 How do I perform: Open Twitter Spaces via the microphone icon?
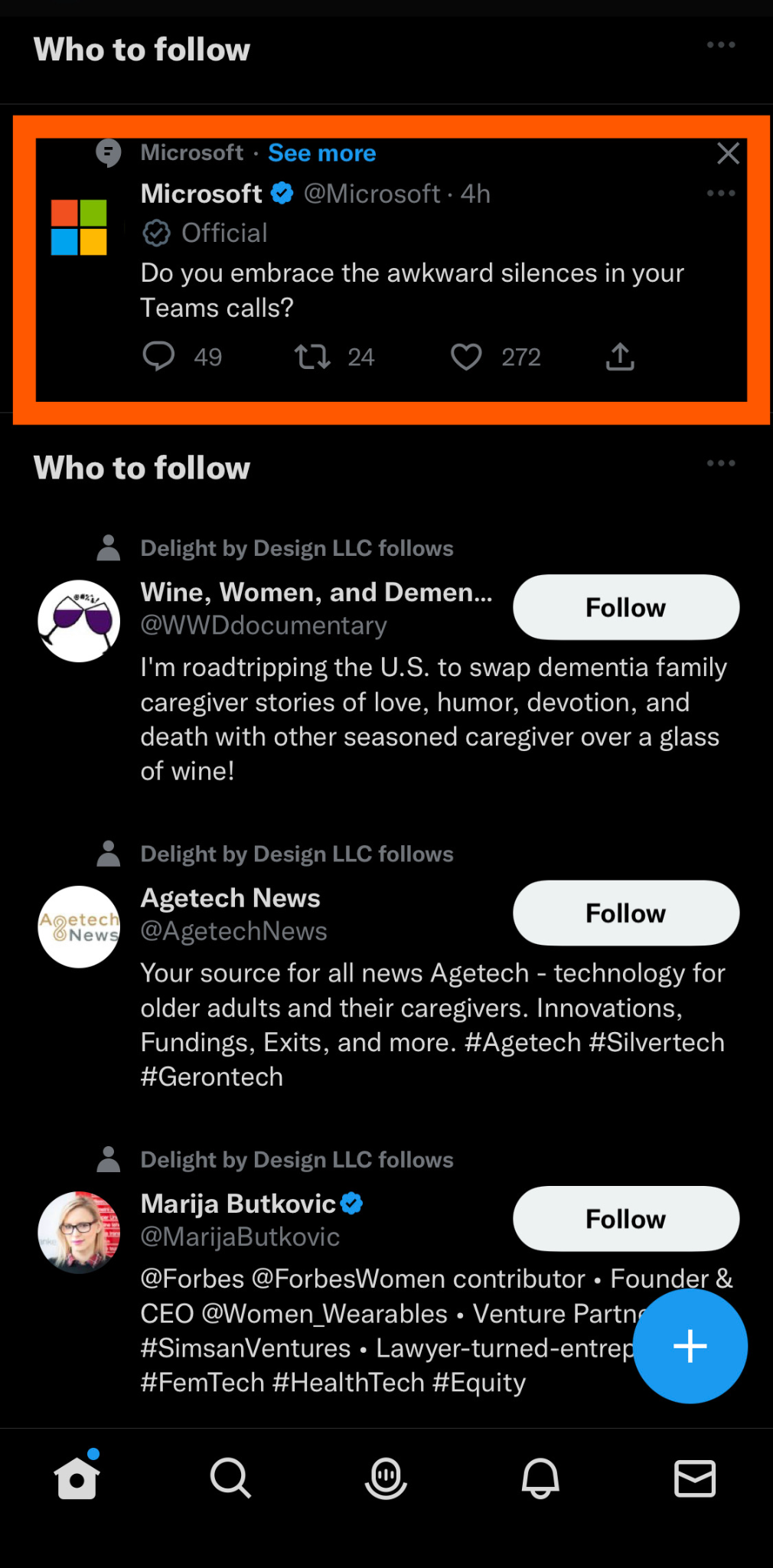pos(386,1478)
